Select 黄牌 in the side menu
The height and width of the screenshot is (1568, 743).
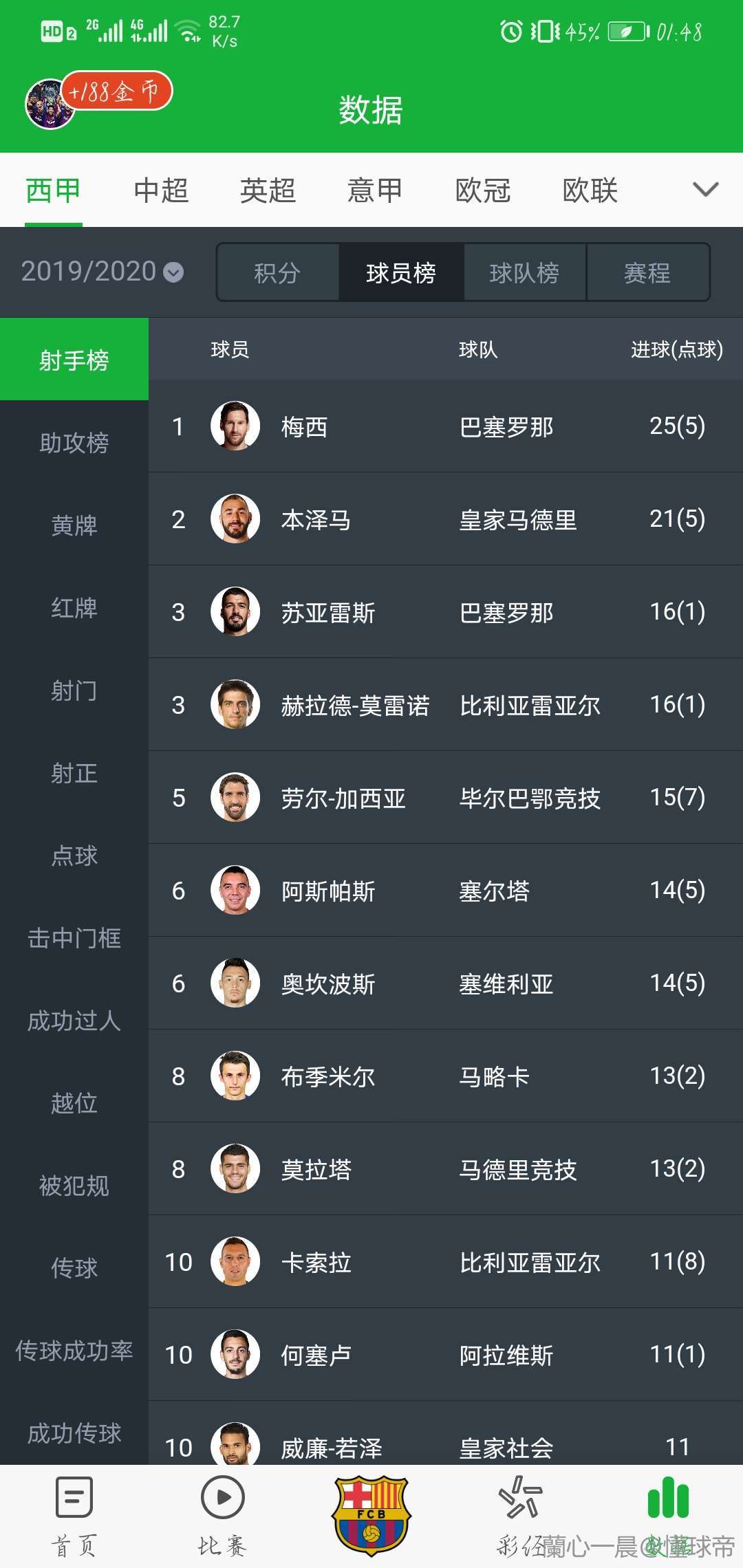pyautogui.click(x=74, y=525)
